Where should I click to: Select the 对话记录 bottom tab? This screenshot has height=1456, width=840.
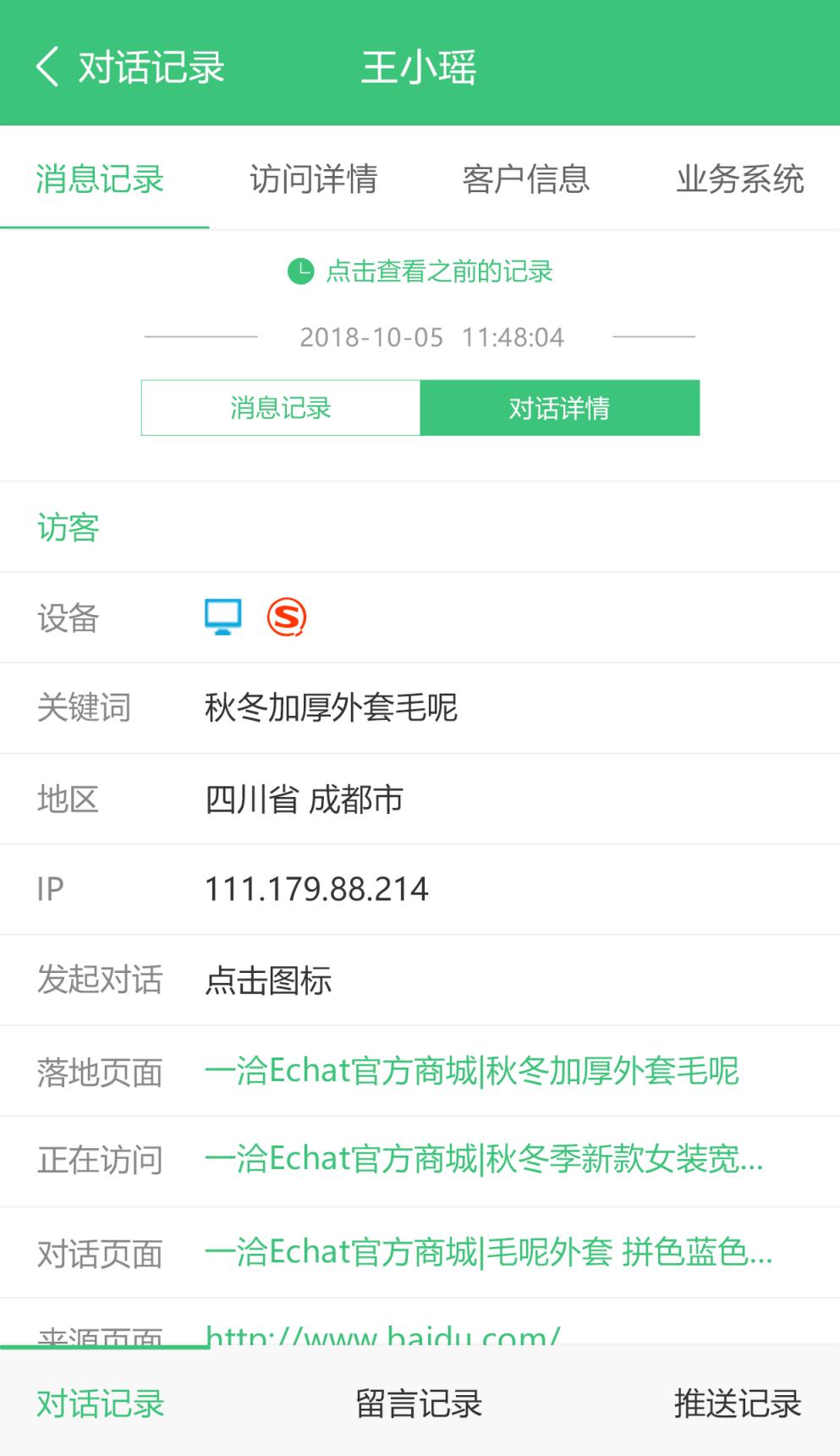point(100,1402)
